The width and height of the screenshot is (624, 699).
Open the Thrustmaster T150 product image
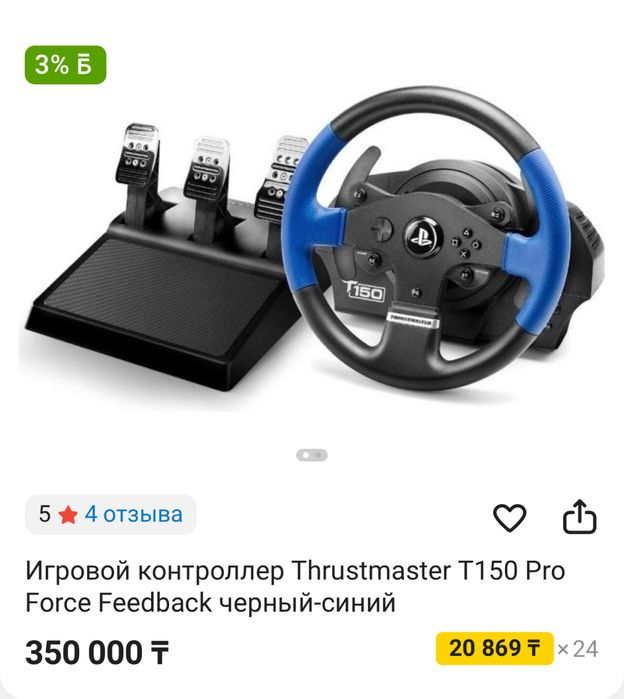click(x=312, y=250)
